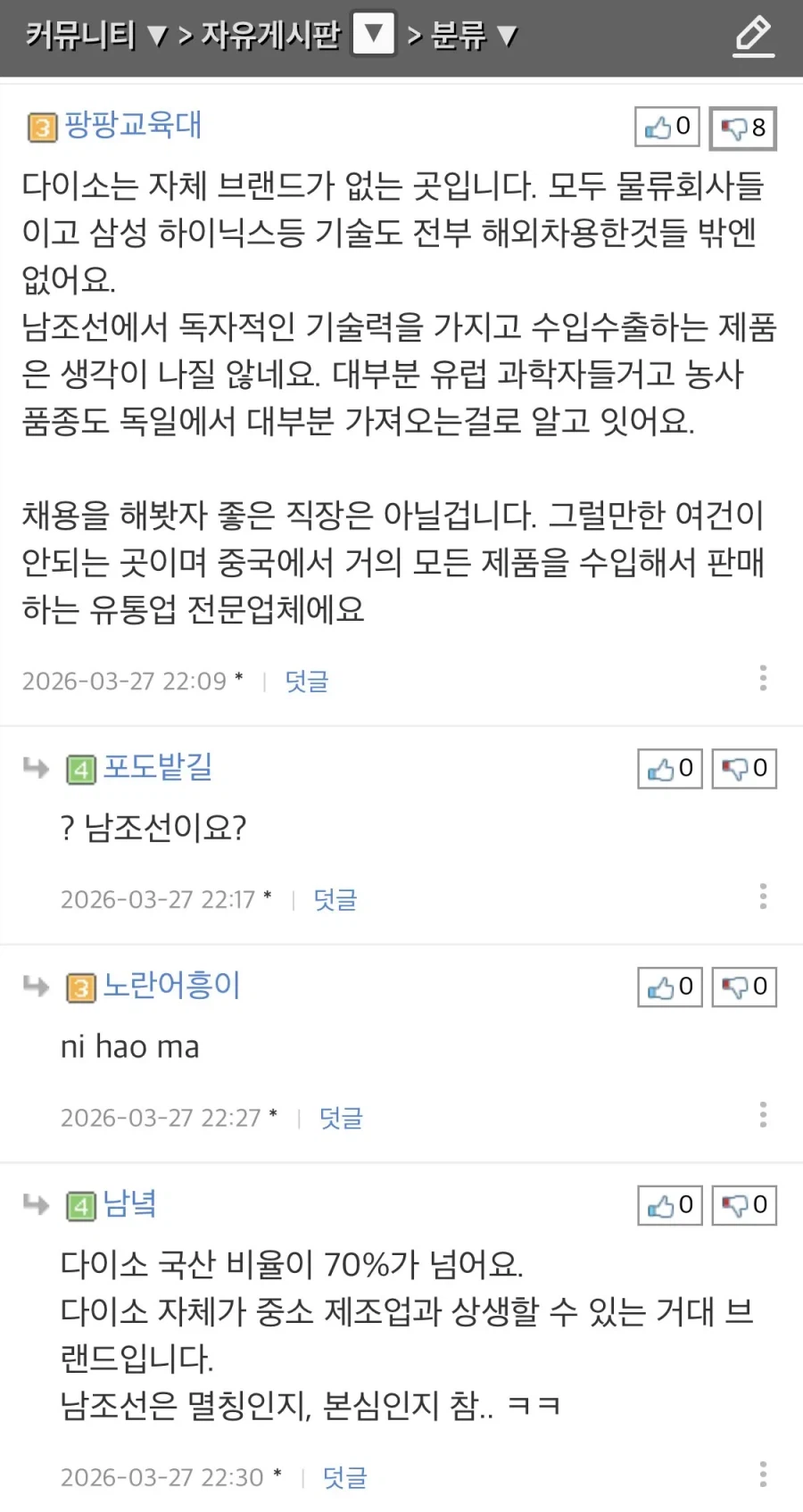Open the three-dot menu on 노란어흥이's comment
Screen dimensions: 803x1512
763,1113
